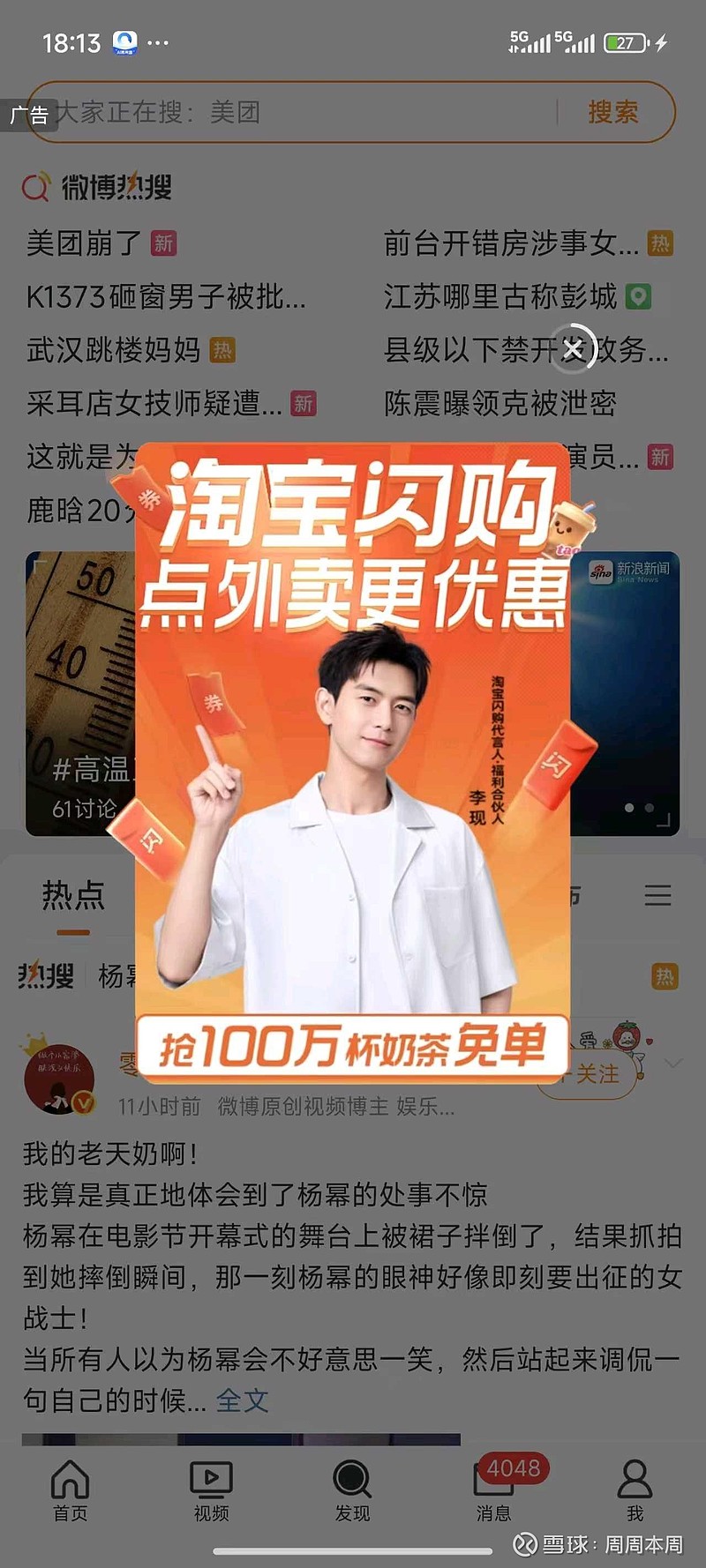Switch to the 热点 tab

tap(73, 896)
